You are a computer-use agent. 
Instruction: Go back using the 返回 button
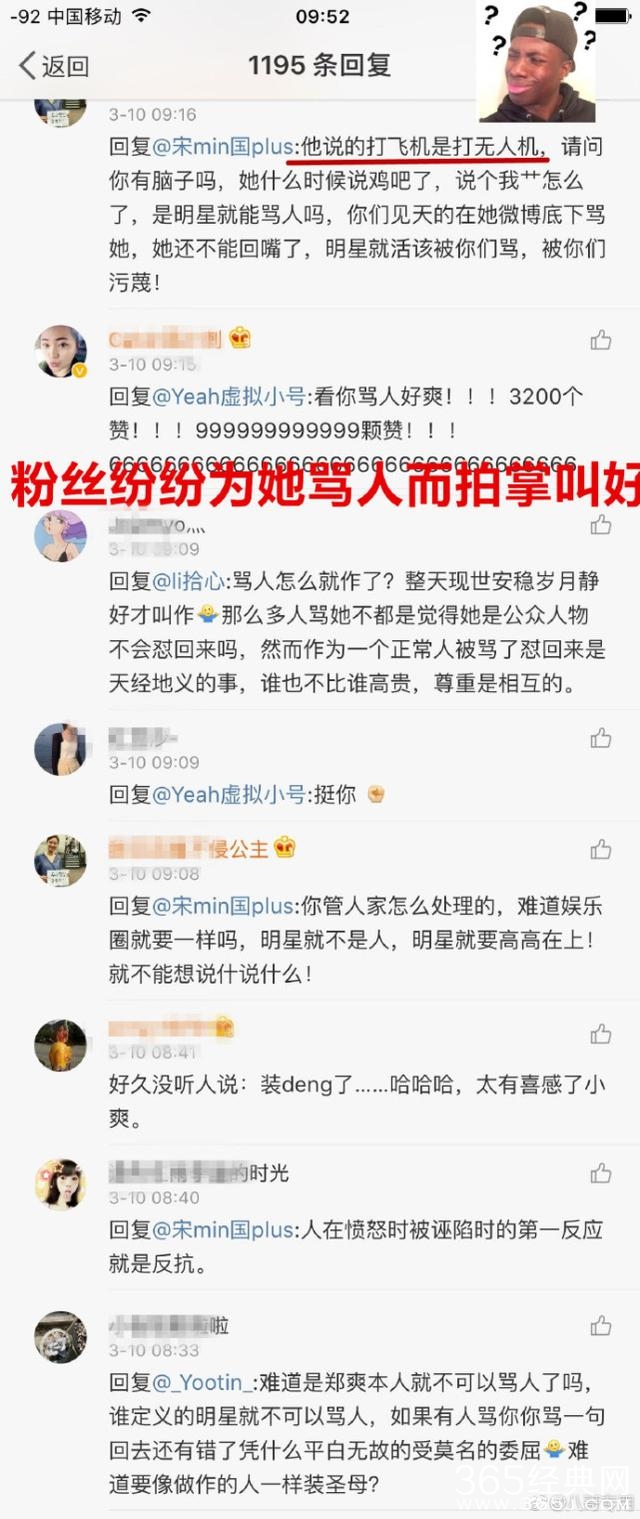click(x=54, y=66)
